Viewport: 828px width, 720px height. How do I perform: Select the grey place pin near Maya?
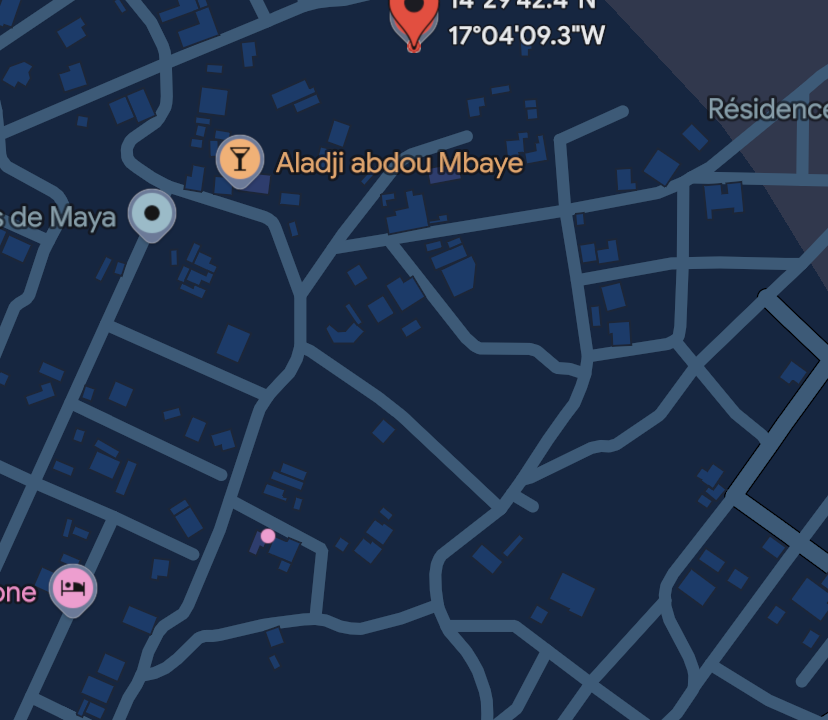click(152, 213)
